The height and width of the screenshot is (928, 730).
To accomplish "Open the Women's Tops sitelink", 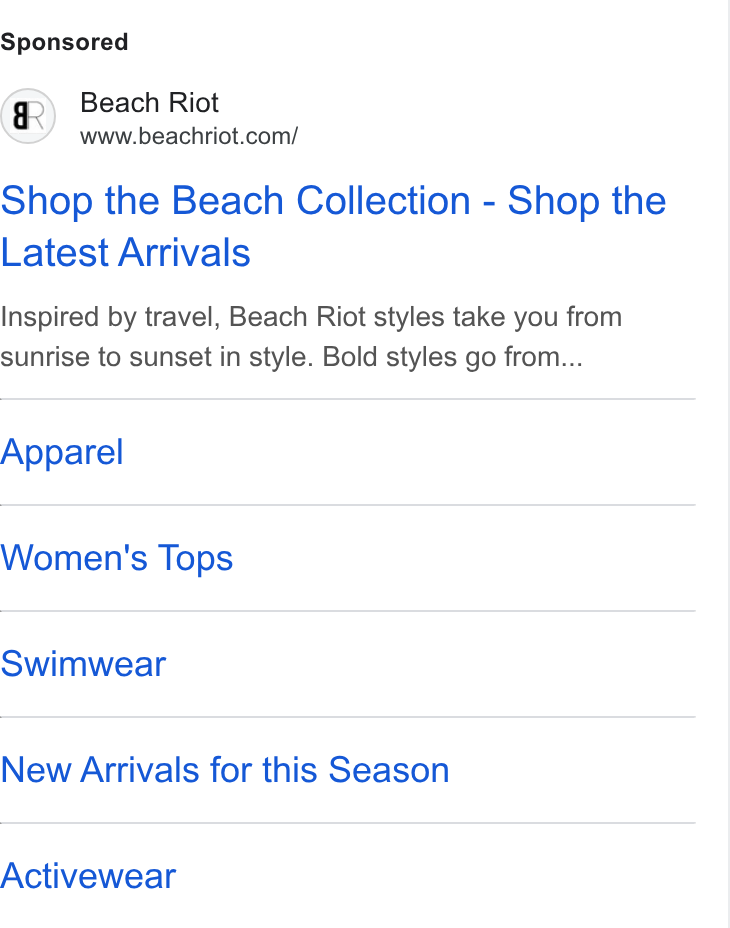I will (117, 558).
